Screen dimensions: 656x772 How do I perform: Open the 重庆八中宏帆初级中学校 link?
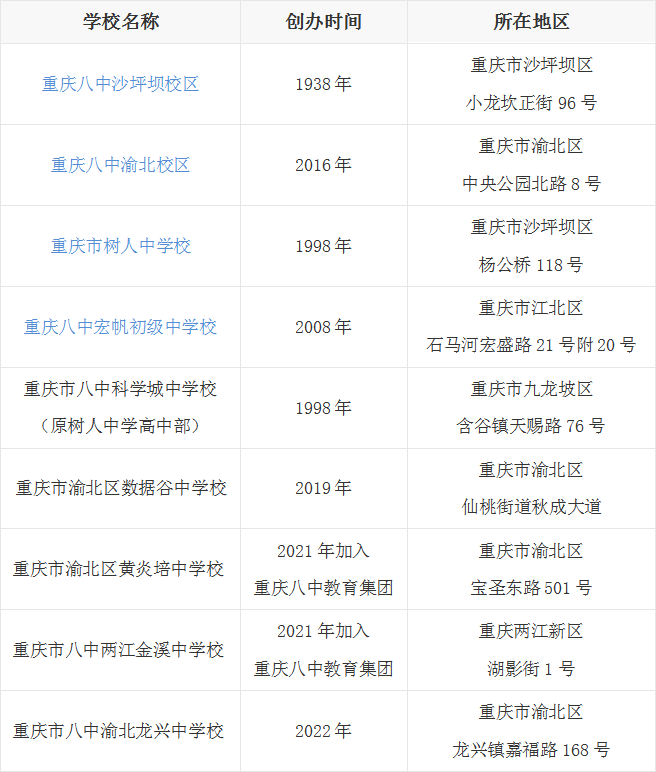point(120,327)
